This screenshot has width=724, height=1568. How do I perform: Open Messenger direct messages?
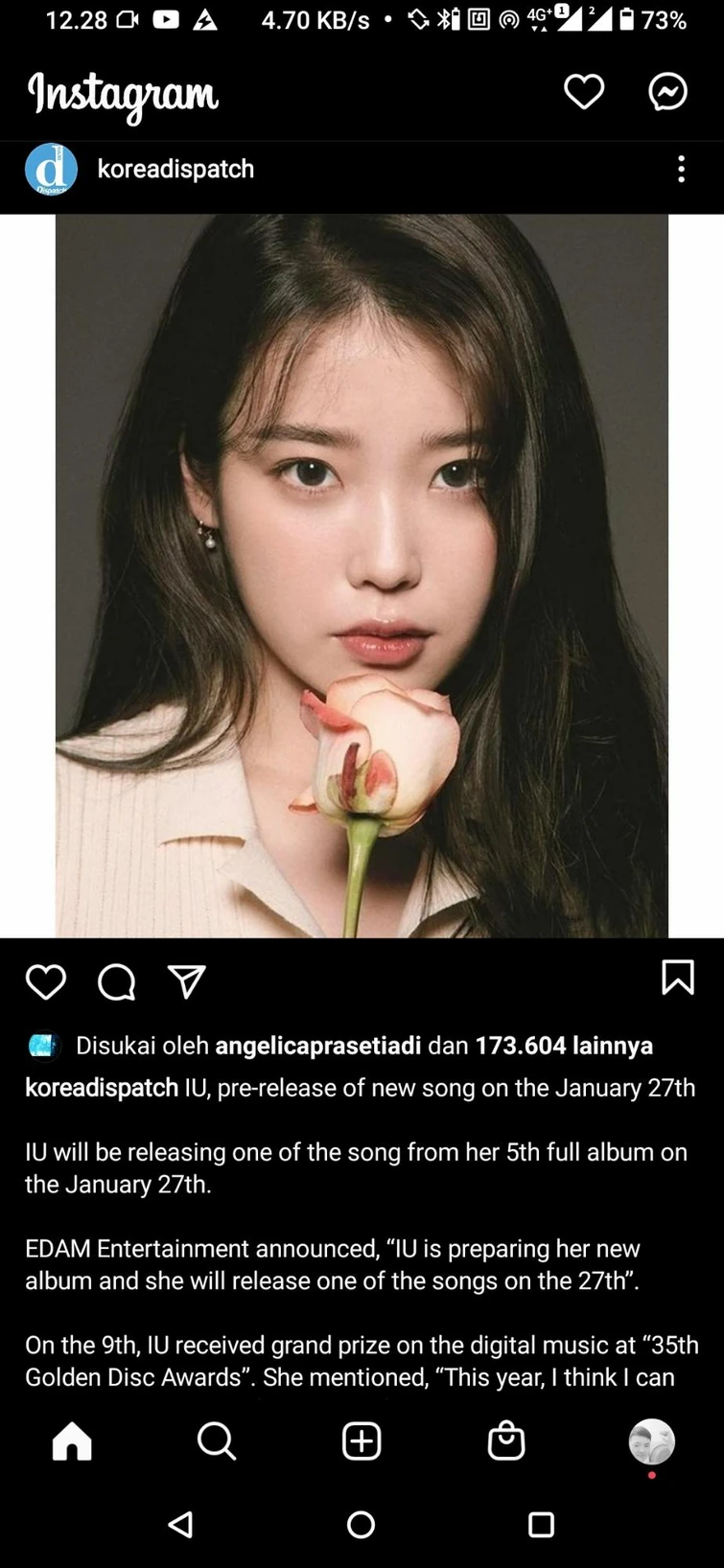pos(667,92)
